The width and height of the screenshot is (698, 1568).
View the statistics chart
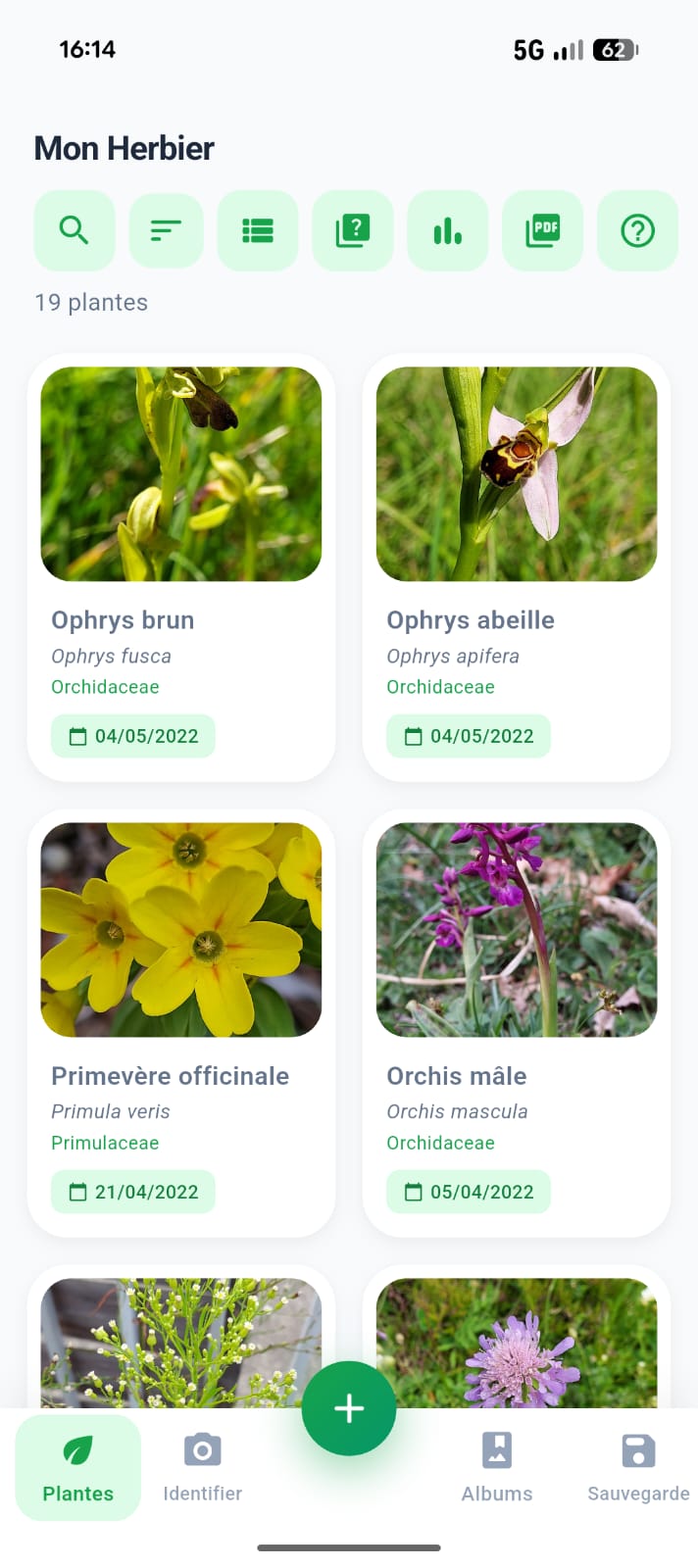tap(448, 230)
